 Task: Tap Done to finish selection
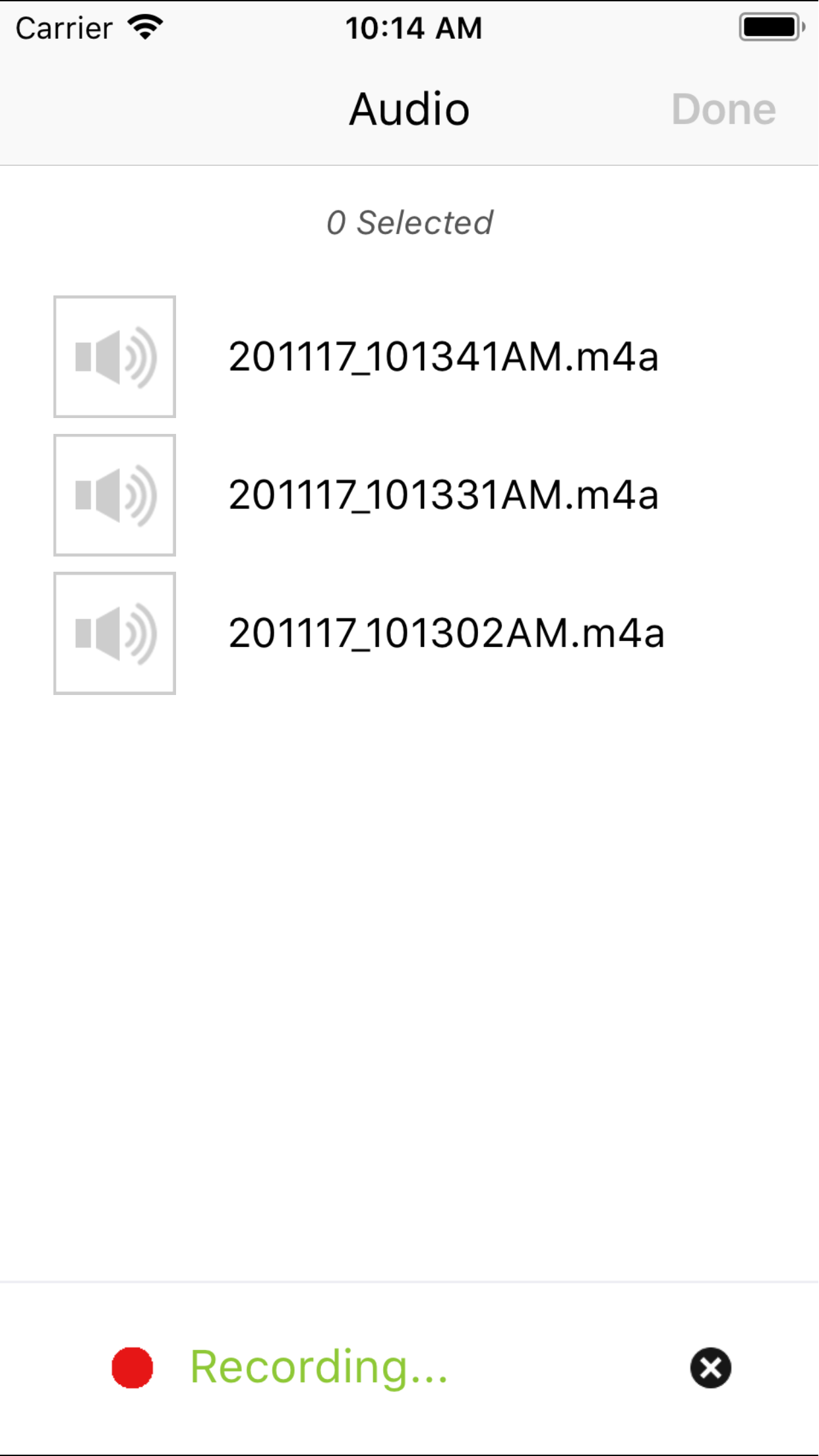[723, 109]
